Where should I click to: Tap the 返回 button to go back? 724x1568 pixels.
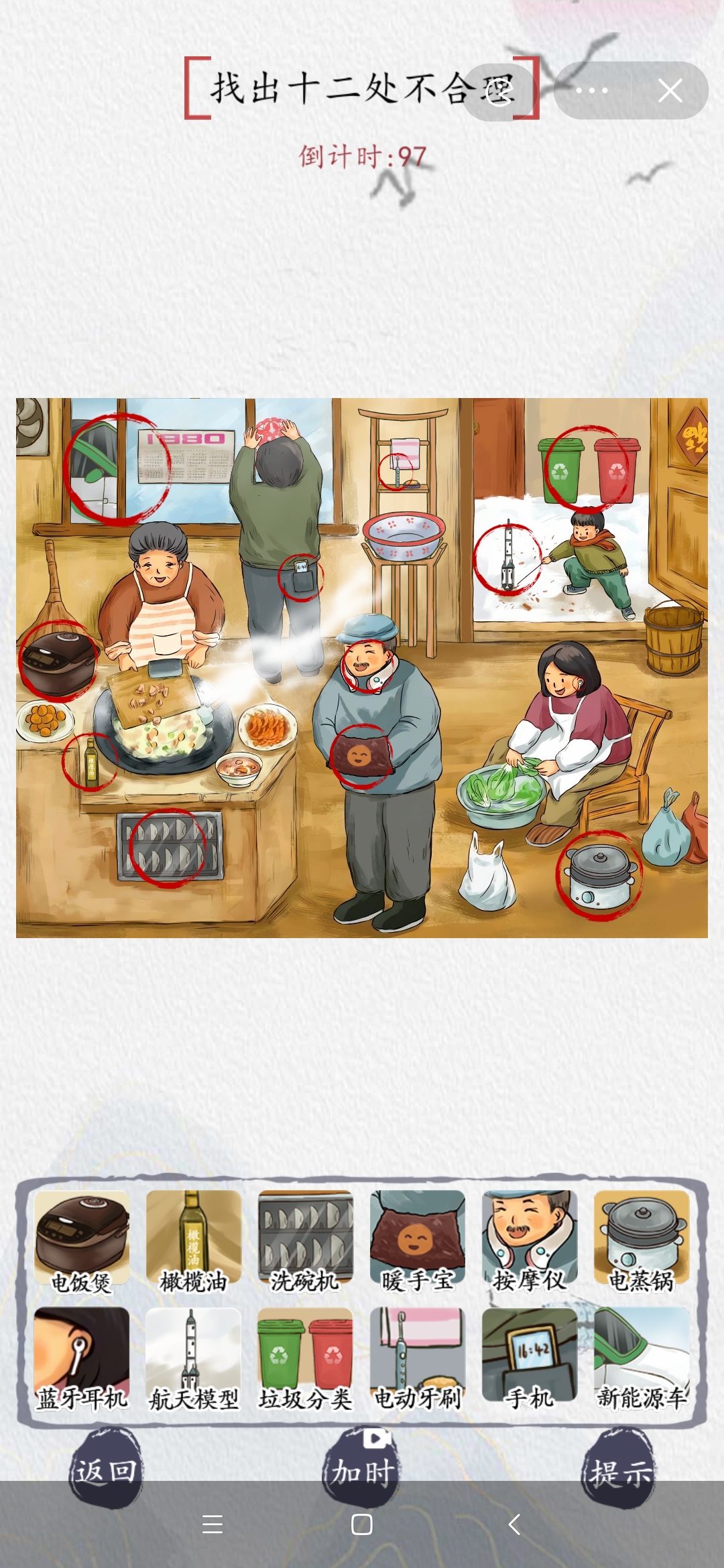pos(106,1471)
